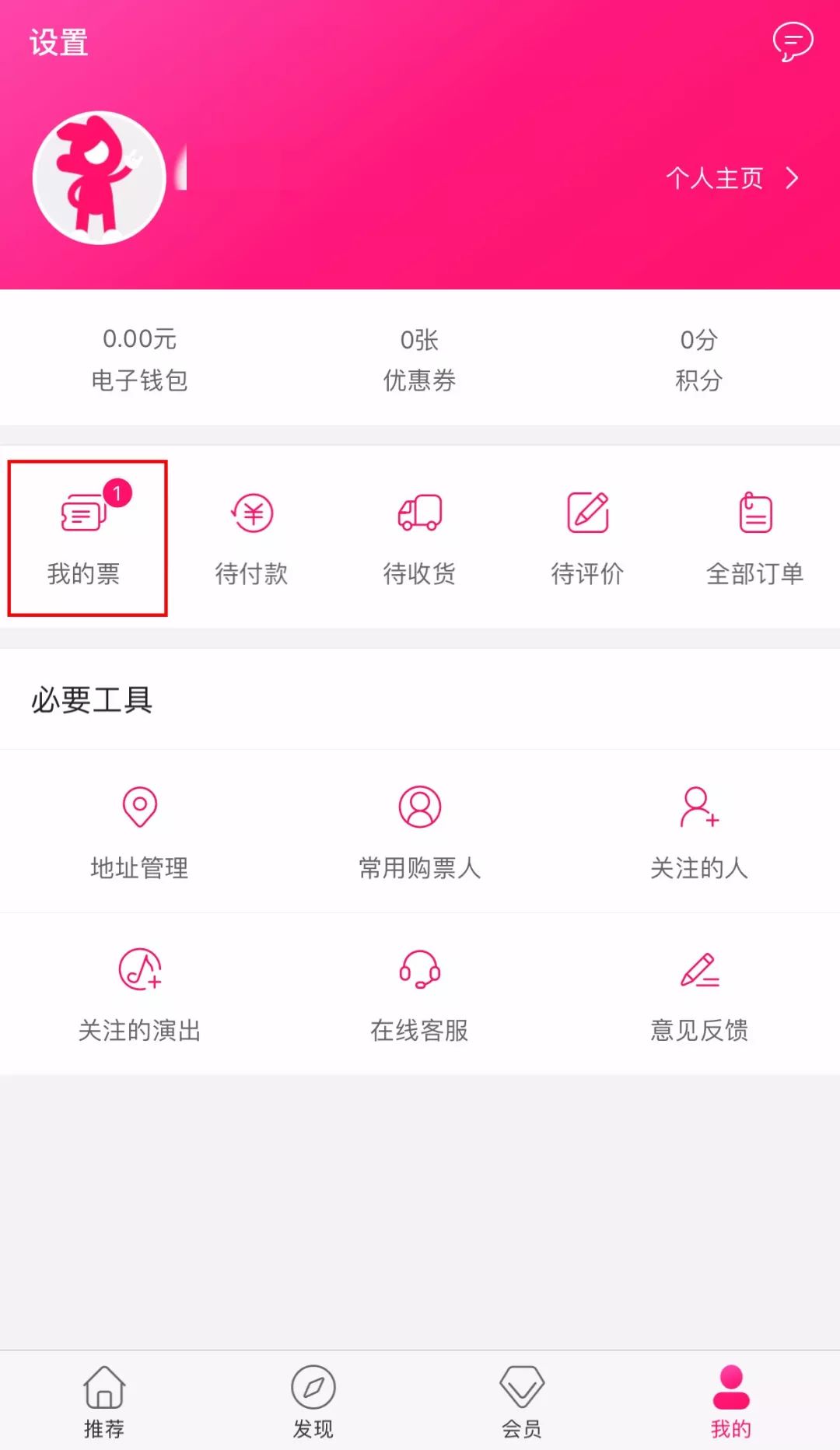Tap the profile avatar
Screen dimensions: 840x1450
point(100,178)
